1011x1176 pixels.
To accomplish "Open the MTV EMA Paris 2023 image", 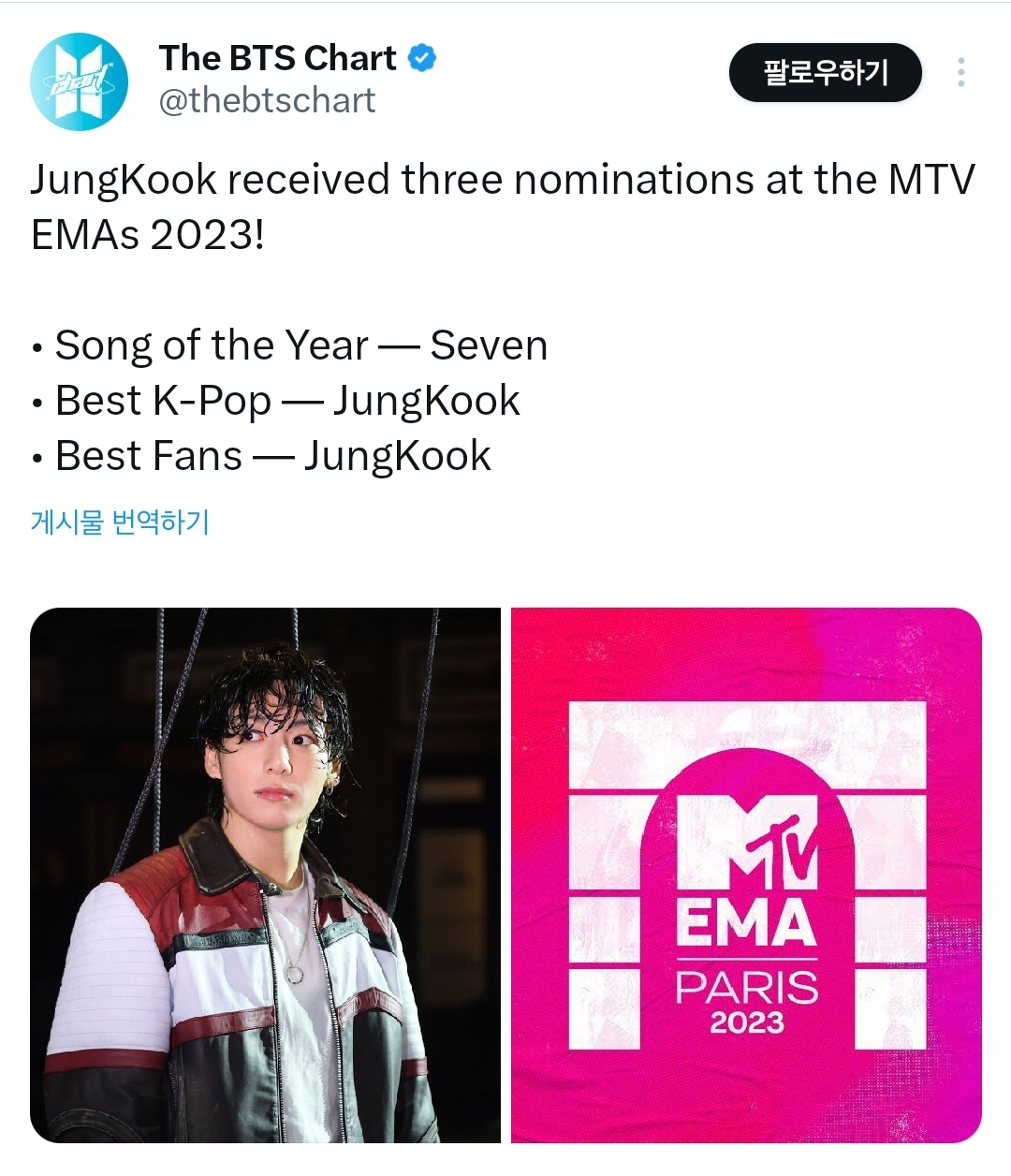I will pyautogui.click(x=746, y=875).
